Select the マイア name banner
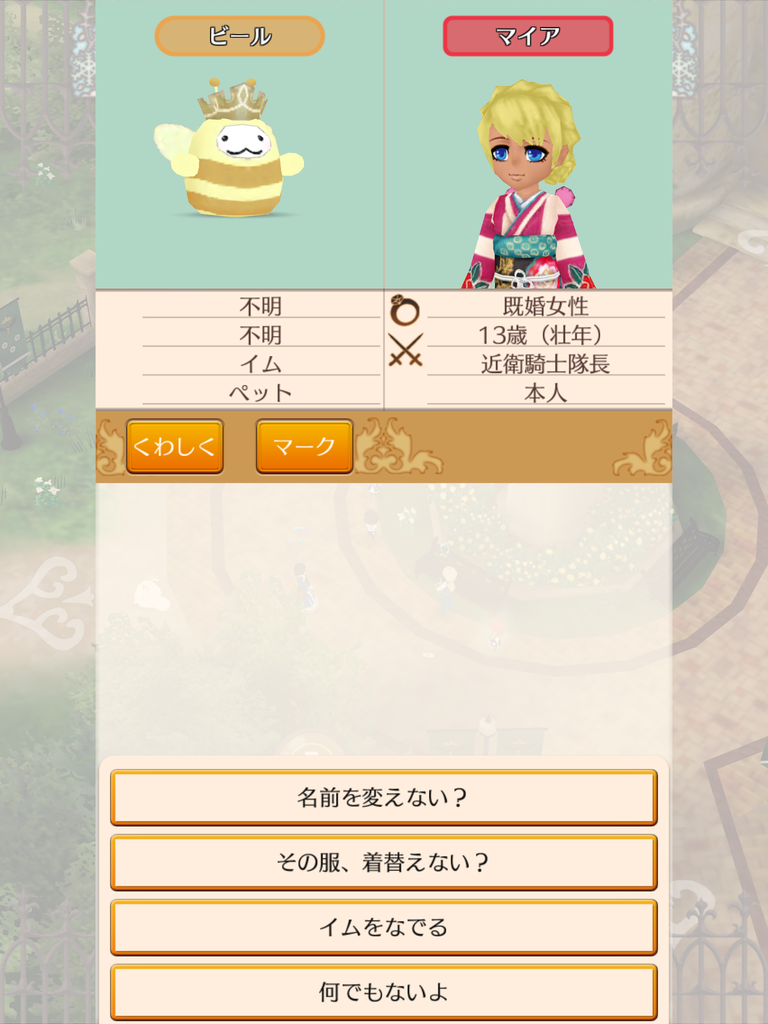Viewport: 768px width, 1024px height. click(x=528, y=35)
